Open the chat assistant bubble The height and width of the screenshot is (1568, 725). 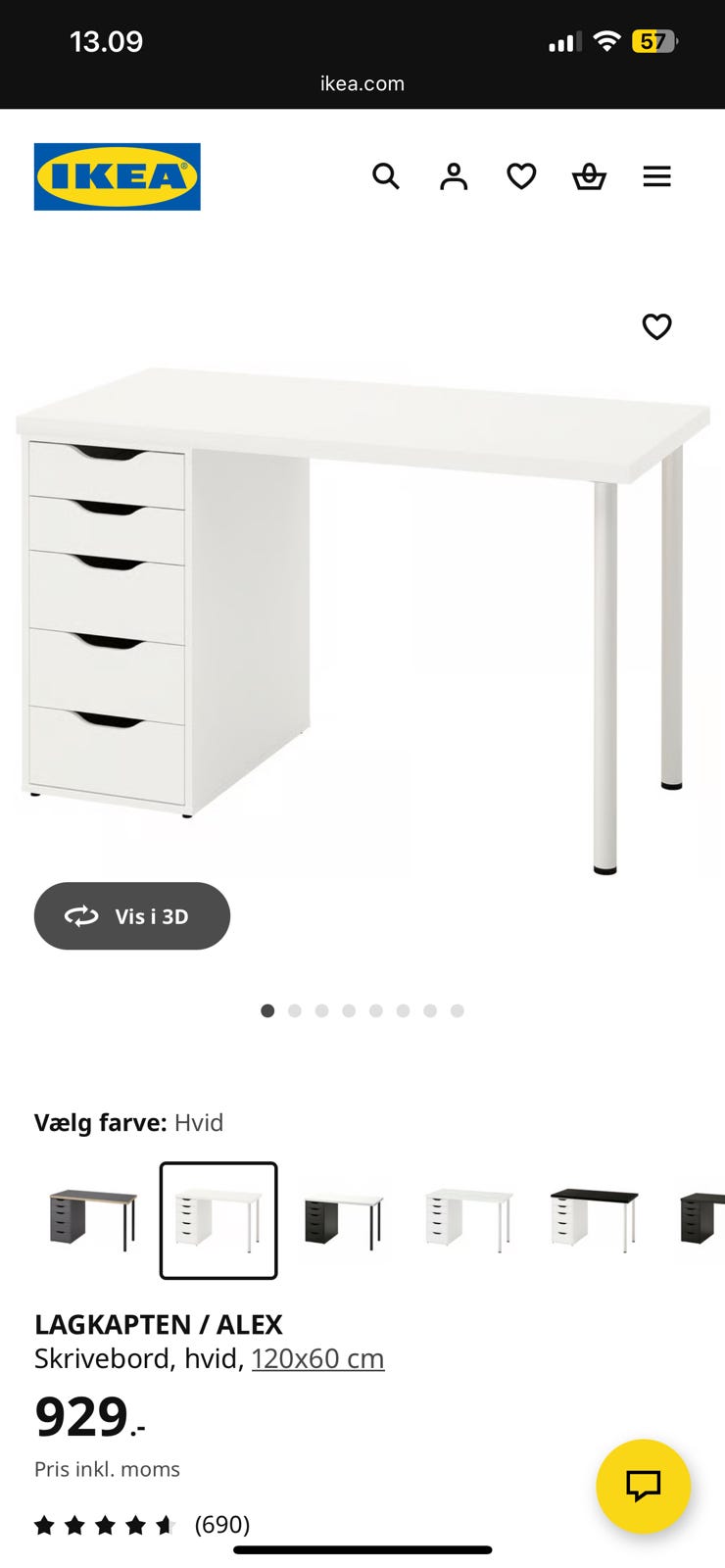[644, 1487]
